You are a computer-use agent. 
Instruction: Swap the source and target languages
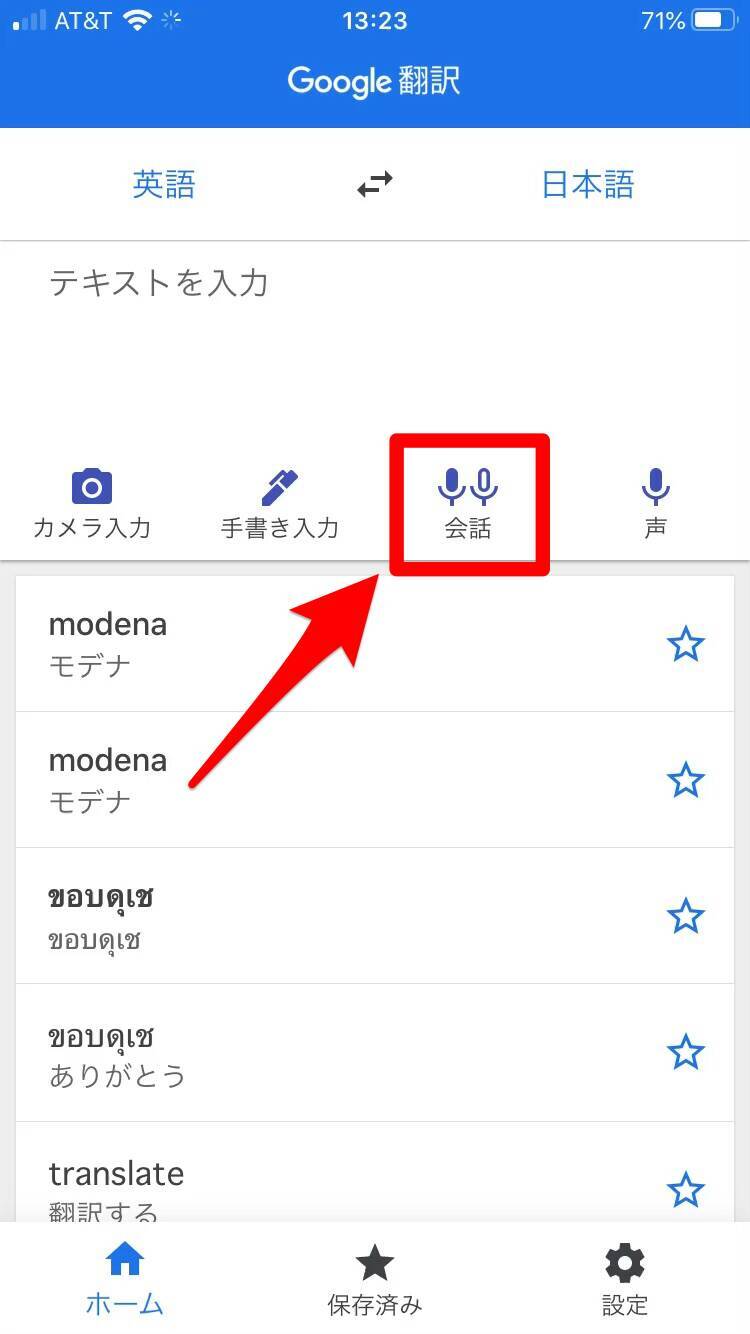[x=375, y=184]
